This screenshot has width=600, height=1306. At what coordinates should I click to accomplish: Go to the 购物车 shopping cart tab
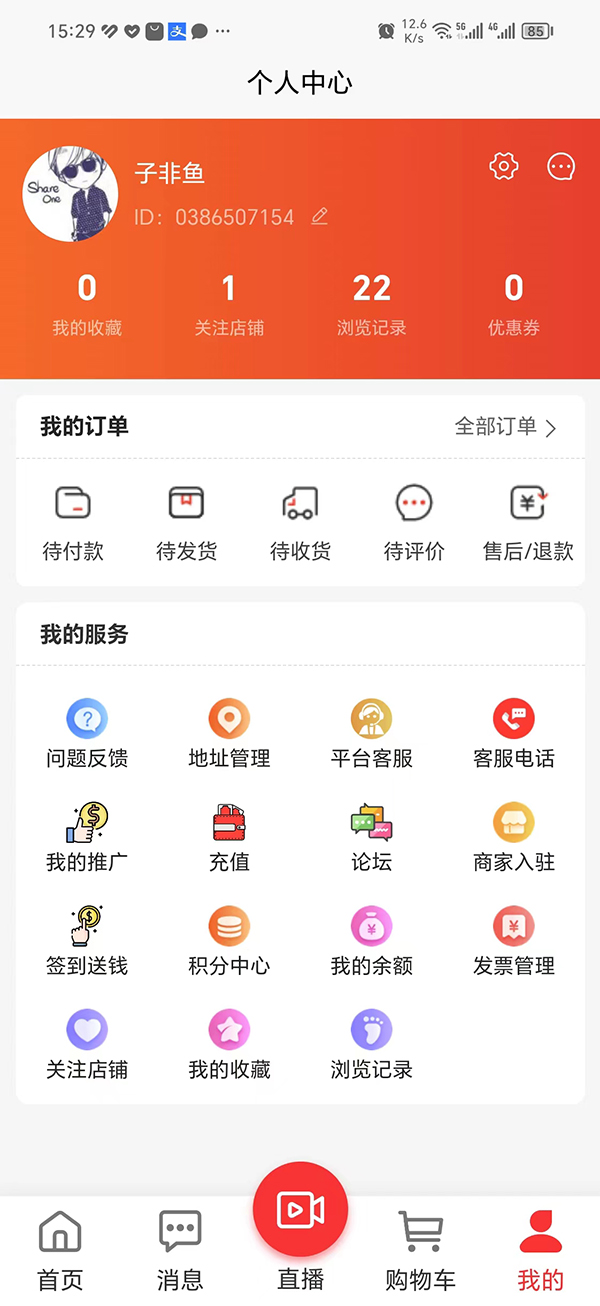(x=420, y=1250)
